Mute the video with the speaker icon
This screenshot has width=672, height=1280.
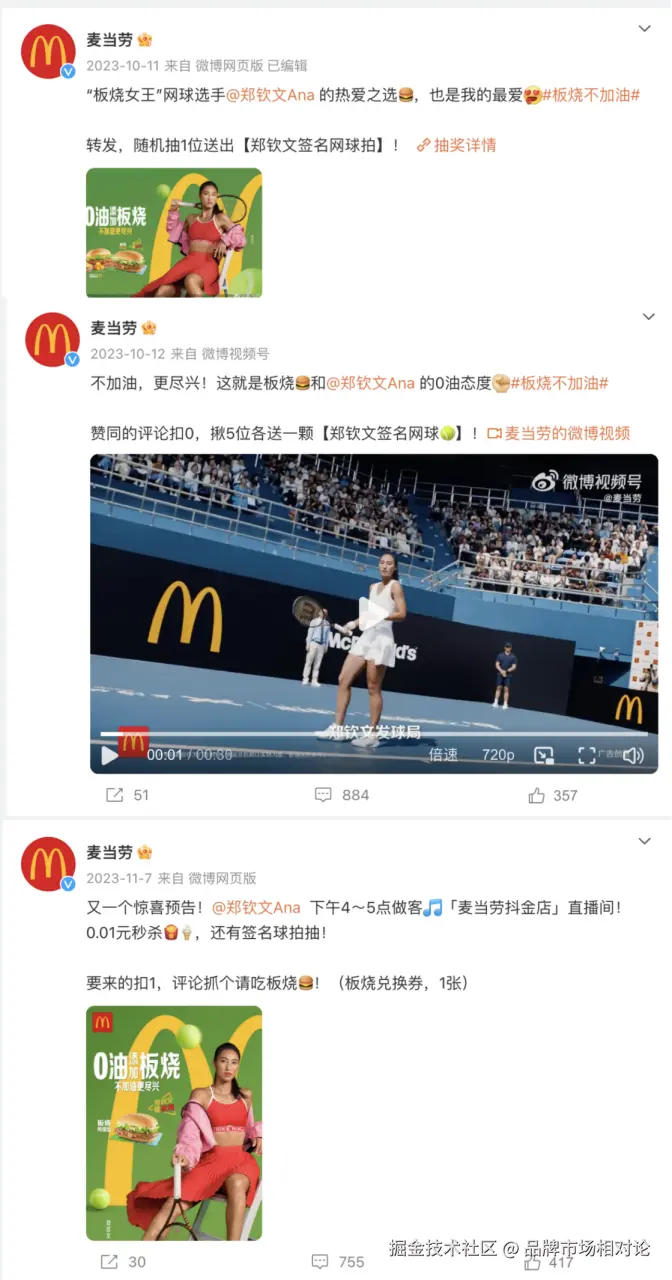(x=633, y=755)
